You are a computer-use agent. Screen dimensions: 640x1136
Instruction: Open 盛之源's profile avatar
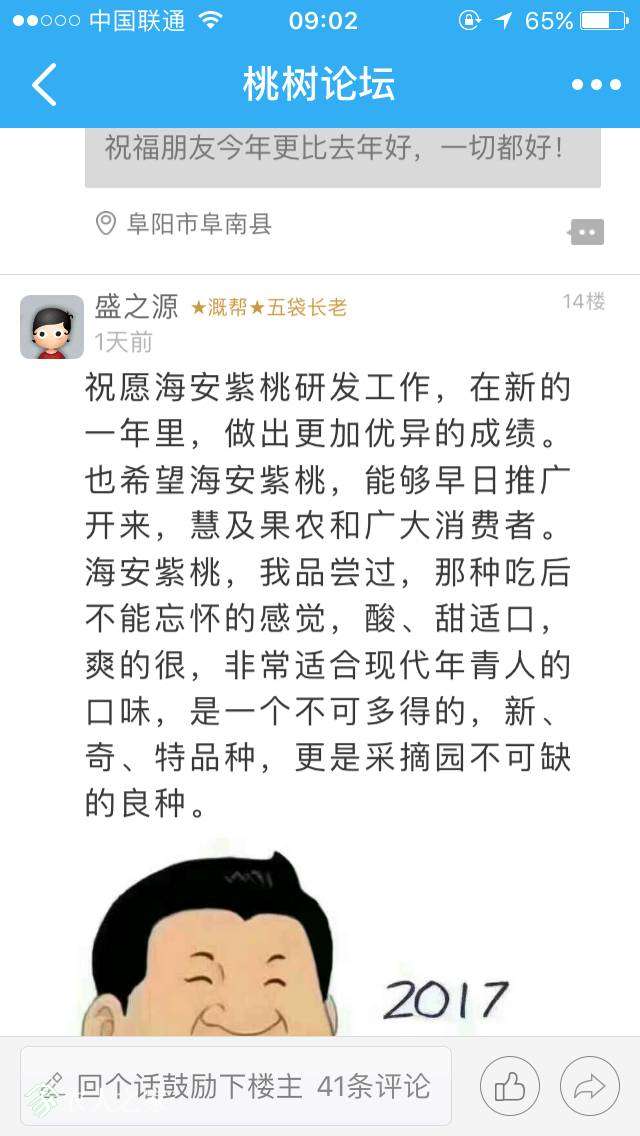point(52,327)
